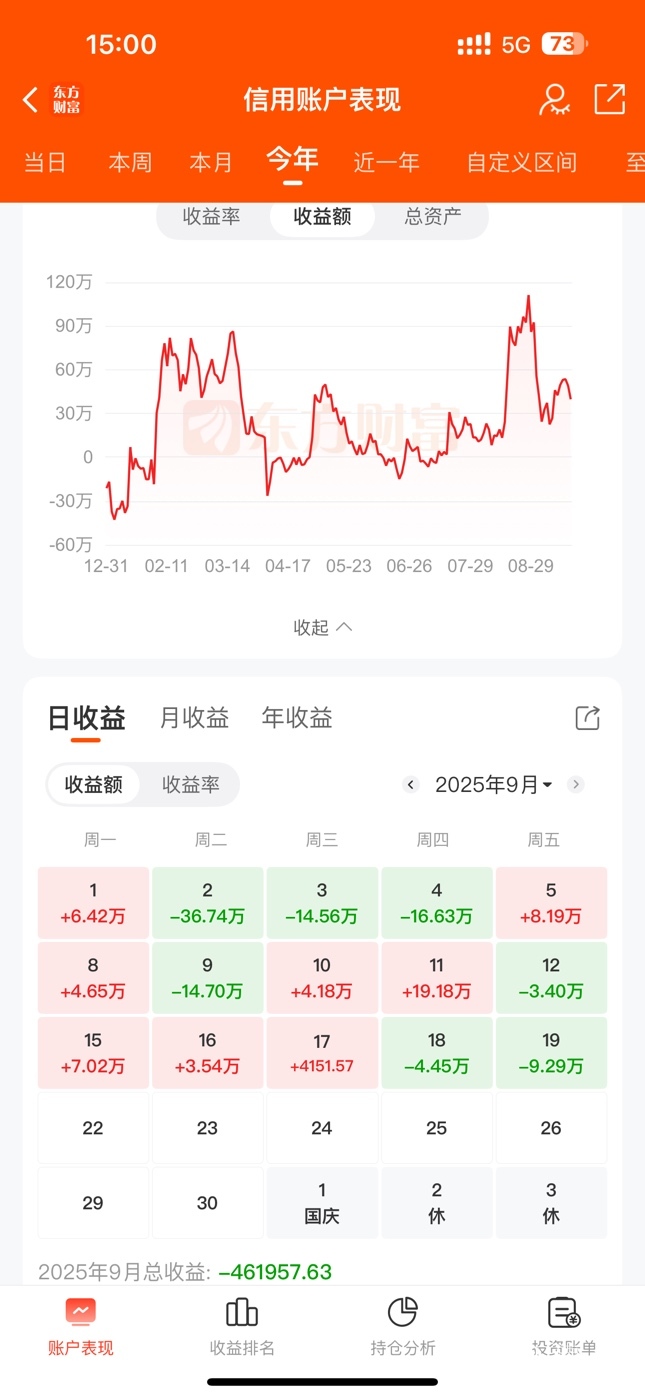Share the daily earnings calendar

coord(587,718)
